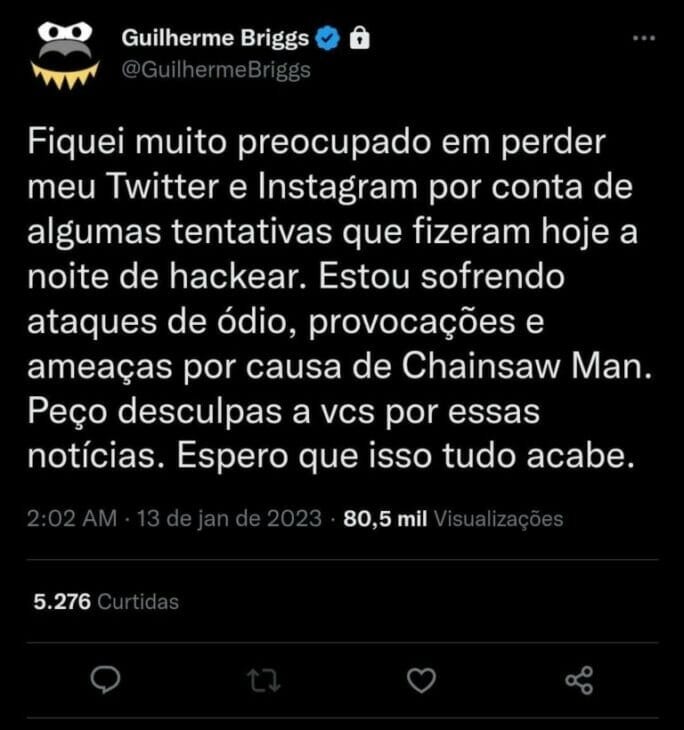Viewport: 684px width, 730px height.
Task: Like the tweet with the heart icon
Action: click(422, 681)
